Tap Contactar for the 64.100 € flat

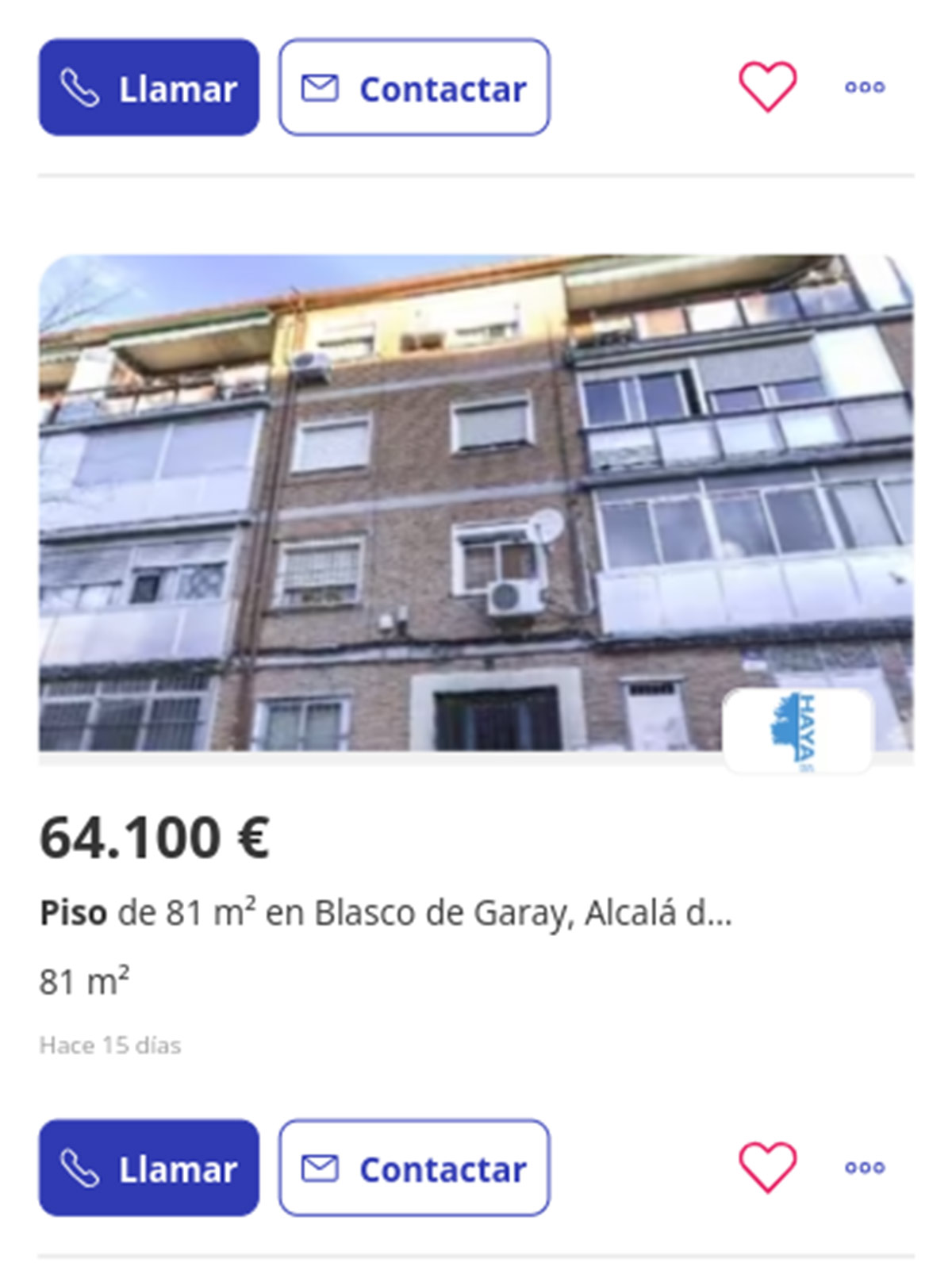[413, 1168]
